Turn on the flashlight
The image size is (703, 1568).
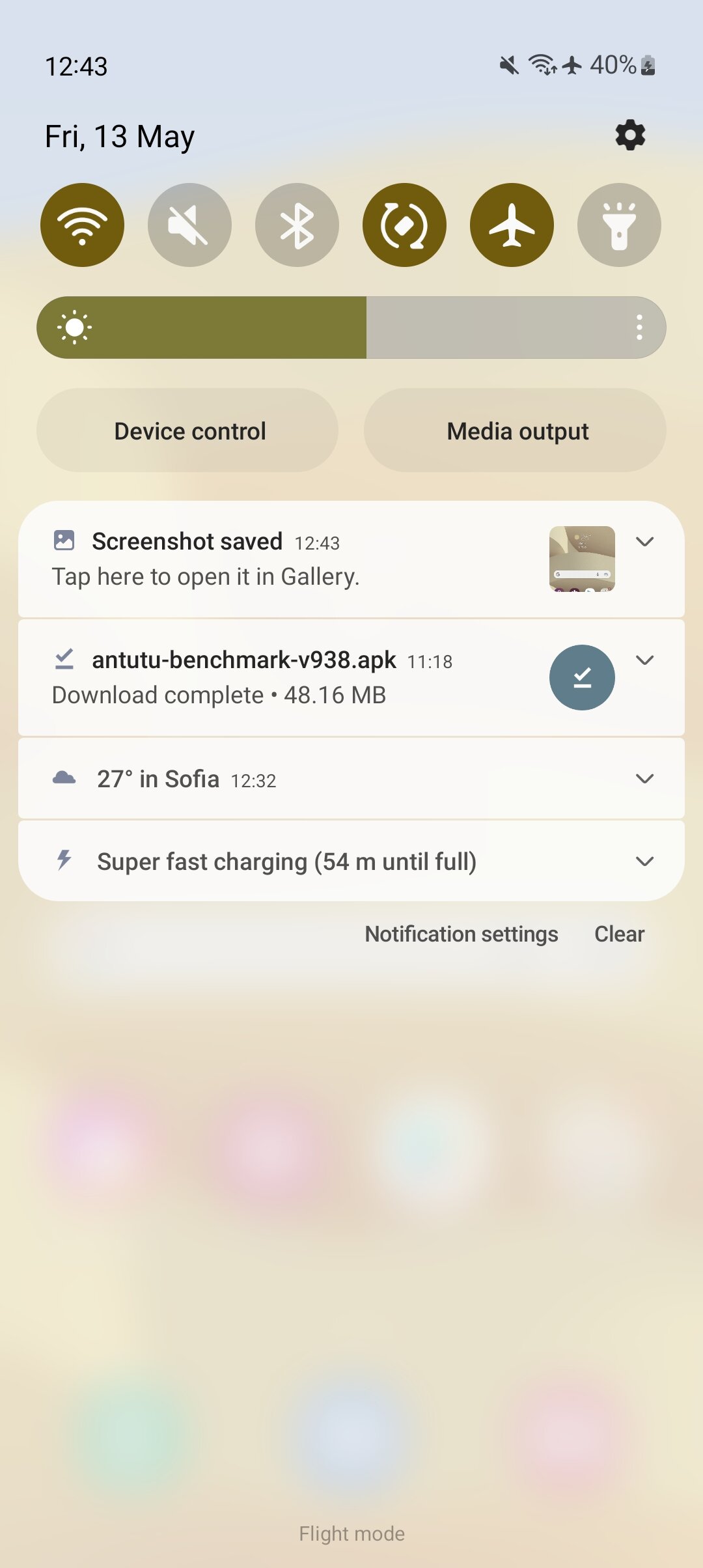pos(619,225)
